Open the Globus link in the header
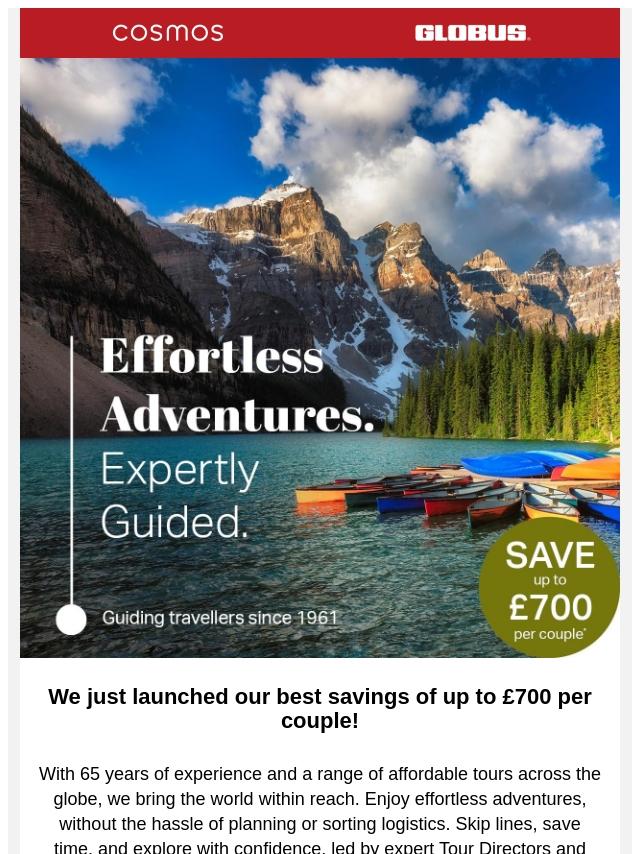This screenshot has width=640, height=854. (472, 33)
